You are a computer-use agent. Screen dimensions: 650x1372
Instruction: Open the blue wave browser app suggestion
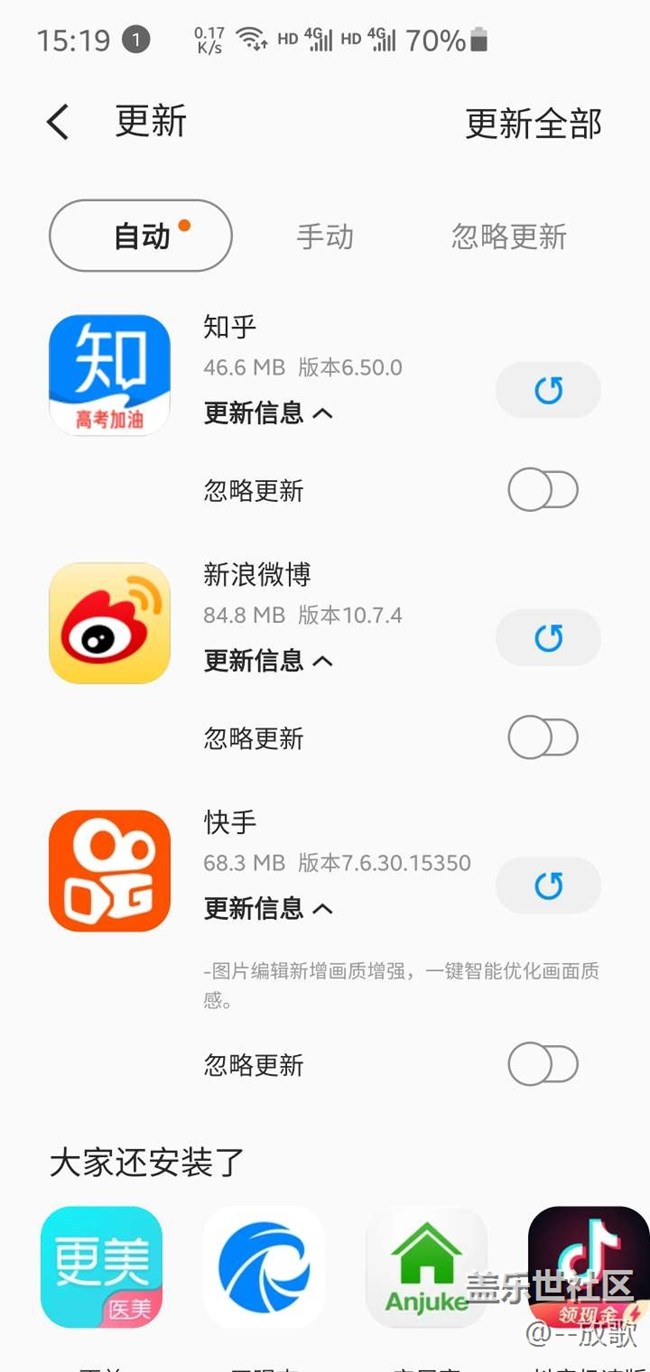[264, 1267]
